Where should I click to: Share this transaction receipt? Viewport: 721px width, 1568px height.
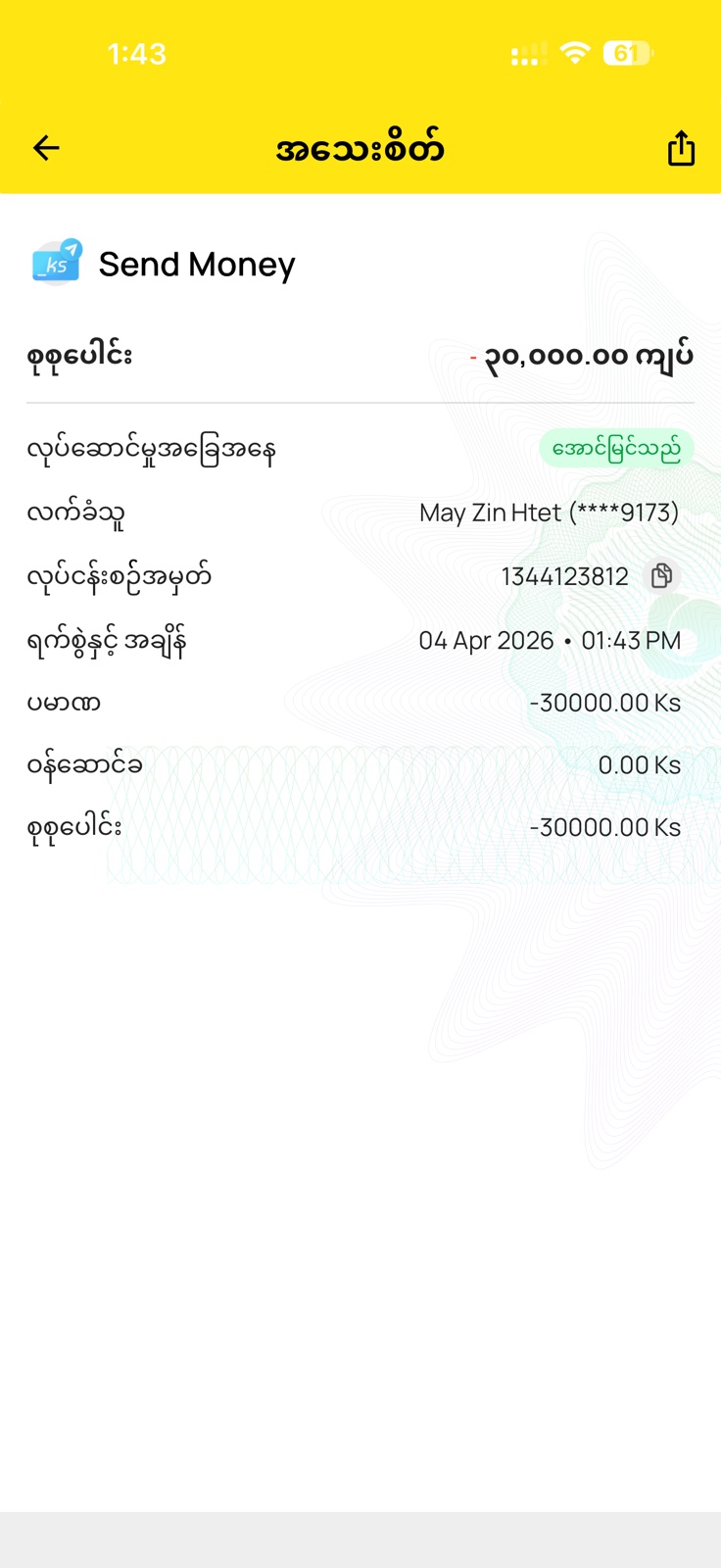(681, 148)
